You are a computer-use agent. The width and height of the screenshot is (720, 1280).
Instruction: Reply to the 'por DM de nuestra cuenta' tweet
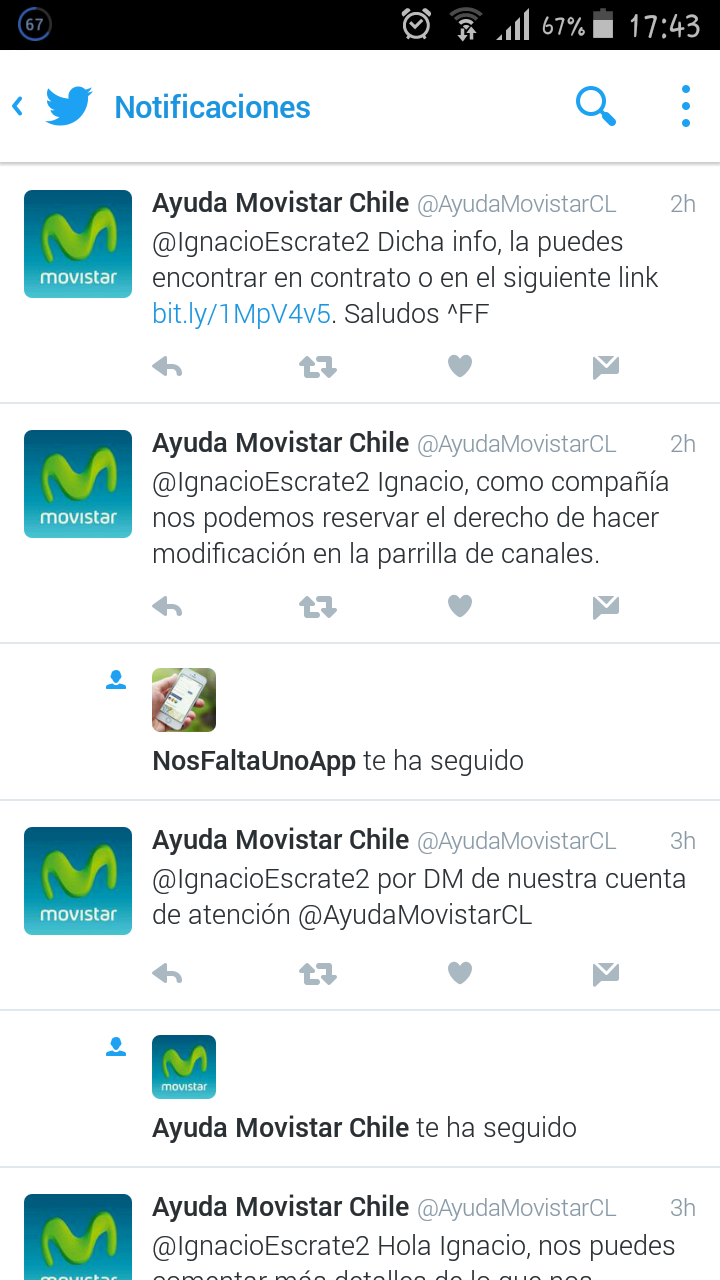tap(167, 973)
